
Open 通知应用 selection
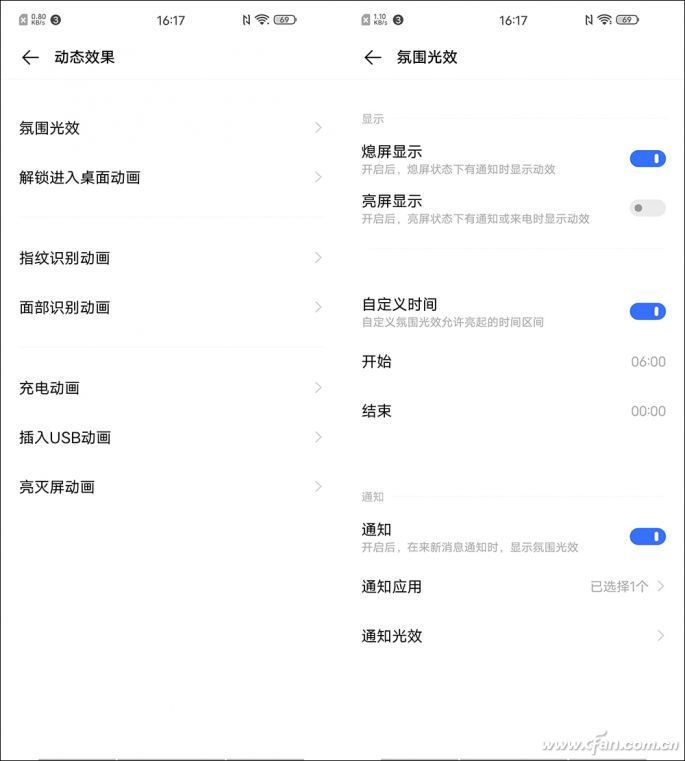coord(513,587)
